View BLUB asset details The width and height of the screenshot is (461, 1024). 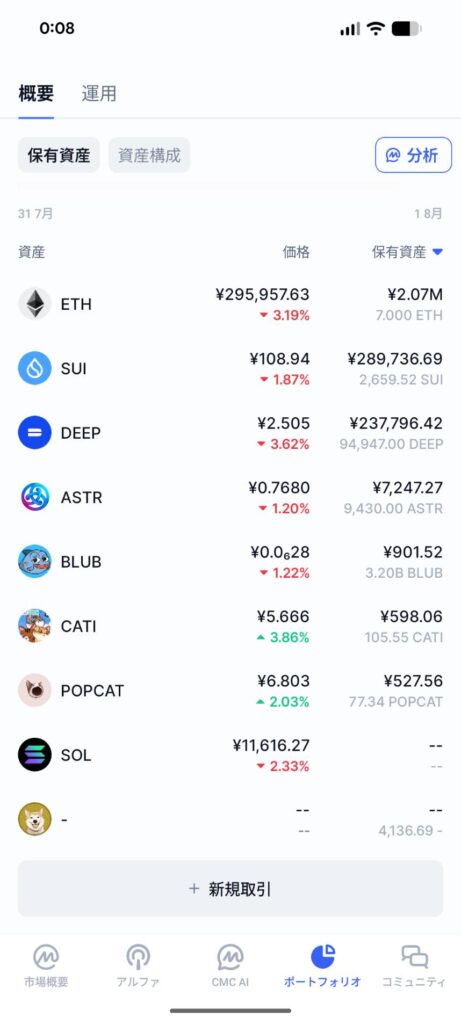(x=230, y=562)
